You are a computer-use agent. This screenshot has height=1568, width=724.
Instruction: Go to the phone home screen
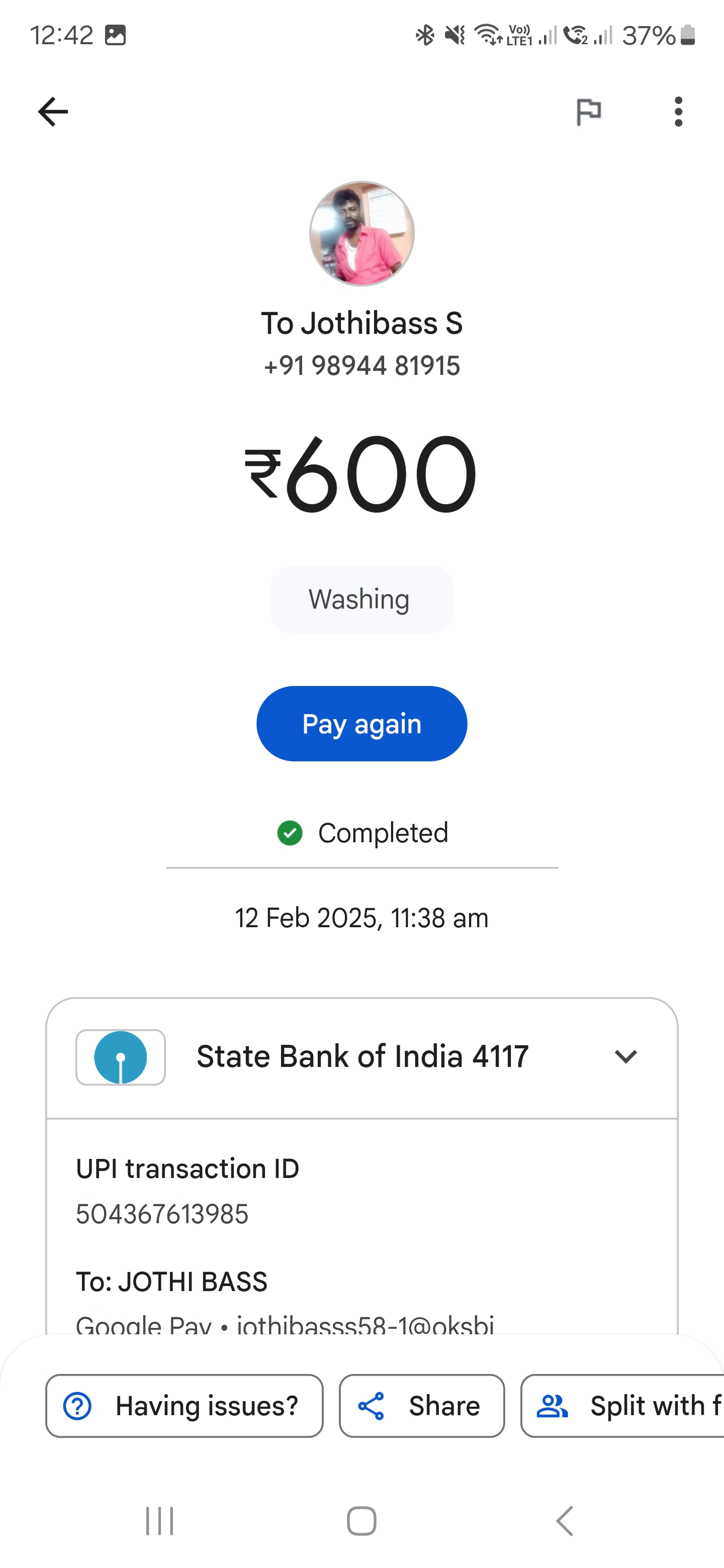[x=361, y=1521]
